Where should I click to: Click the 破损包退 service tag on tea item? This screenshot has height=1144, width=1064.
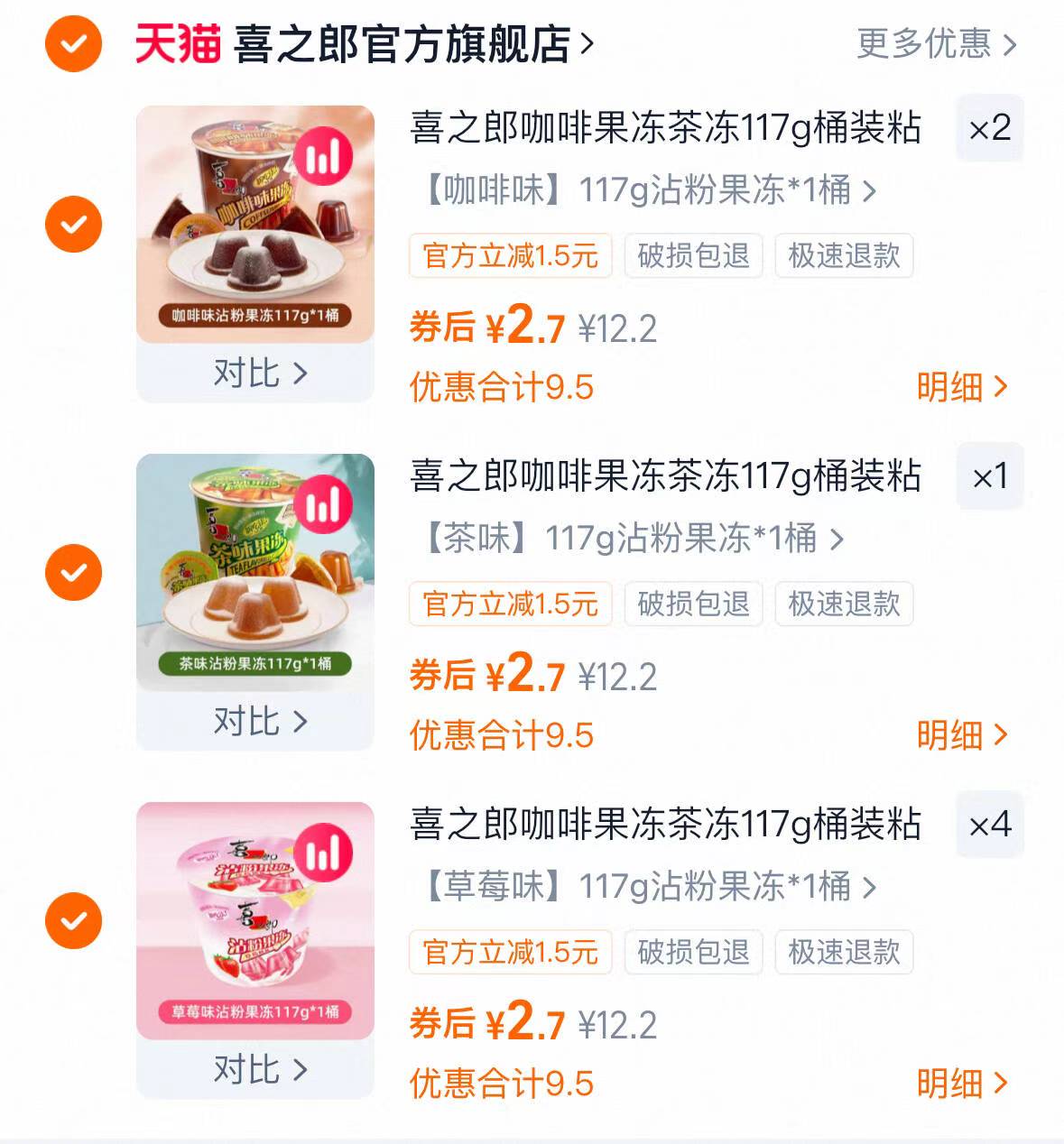(x=692, y=604)
